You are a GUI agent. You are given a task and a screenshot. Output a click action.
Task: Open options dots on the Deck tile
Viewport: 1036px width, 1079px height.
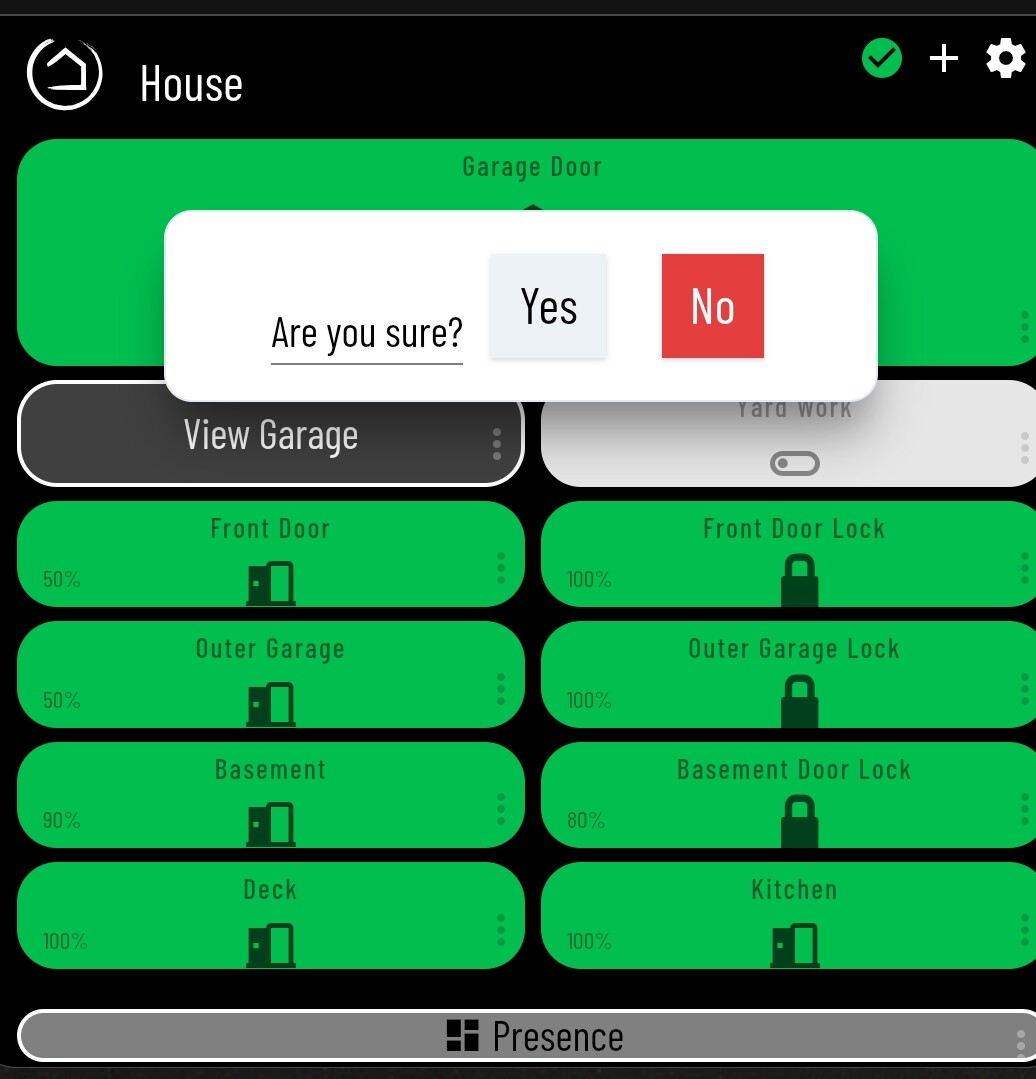(x=501, y=929)
